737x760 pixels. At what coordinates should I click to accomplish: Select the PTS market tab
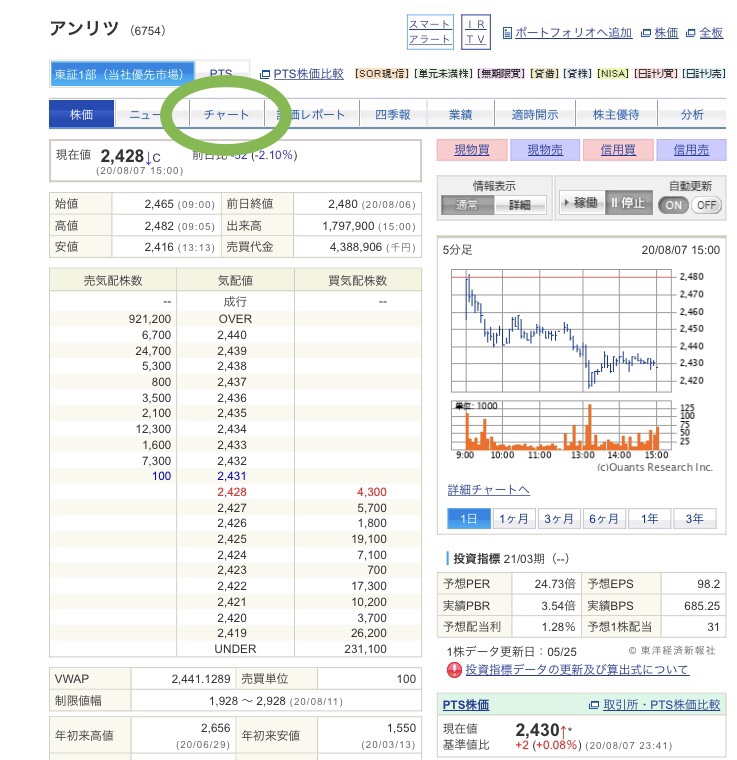click(221, 75)
